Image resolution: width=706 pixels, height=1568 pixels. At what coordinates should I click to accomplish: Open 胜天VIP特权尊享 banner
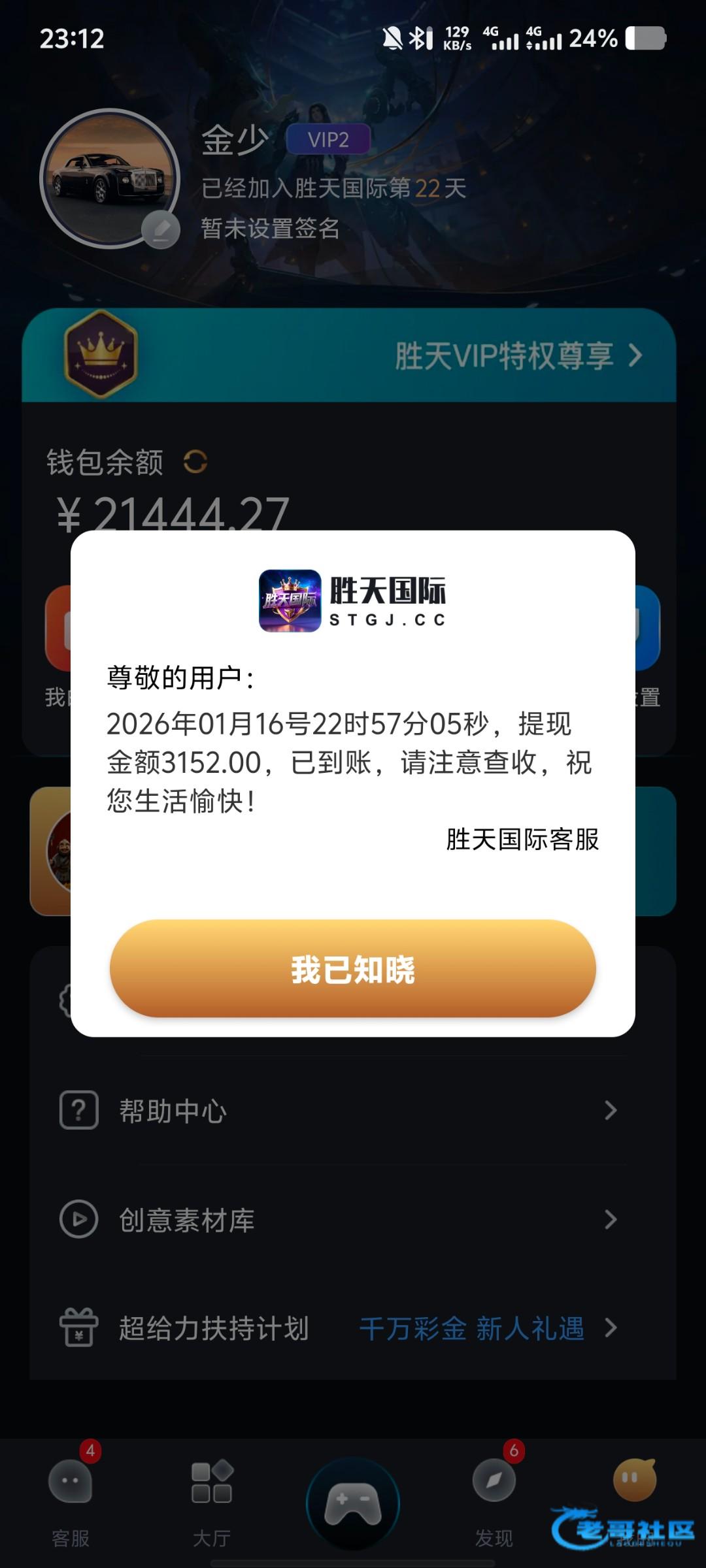pyautogui.click(x=516, y=356)
